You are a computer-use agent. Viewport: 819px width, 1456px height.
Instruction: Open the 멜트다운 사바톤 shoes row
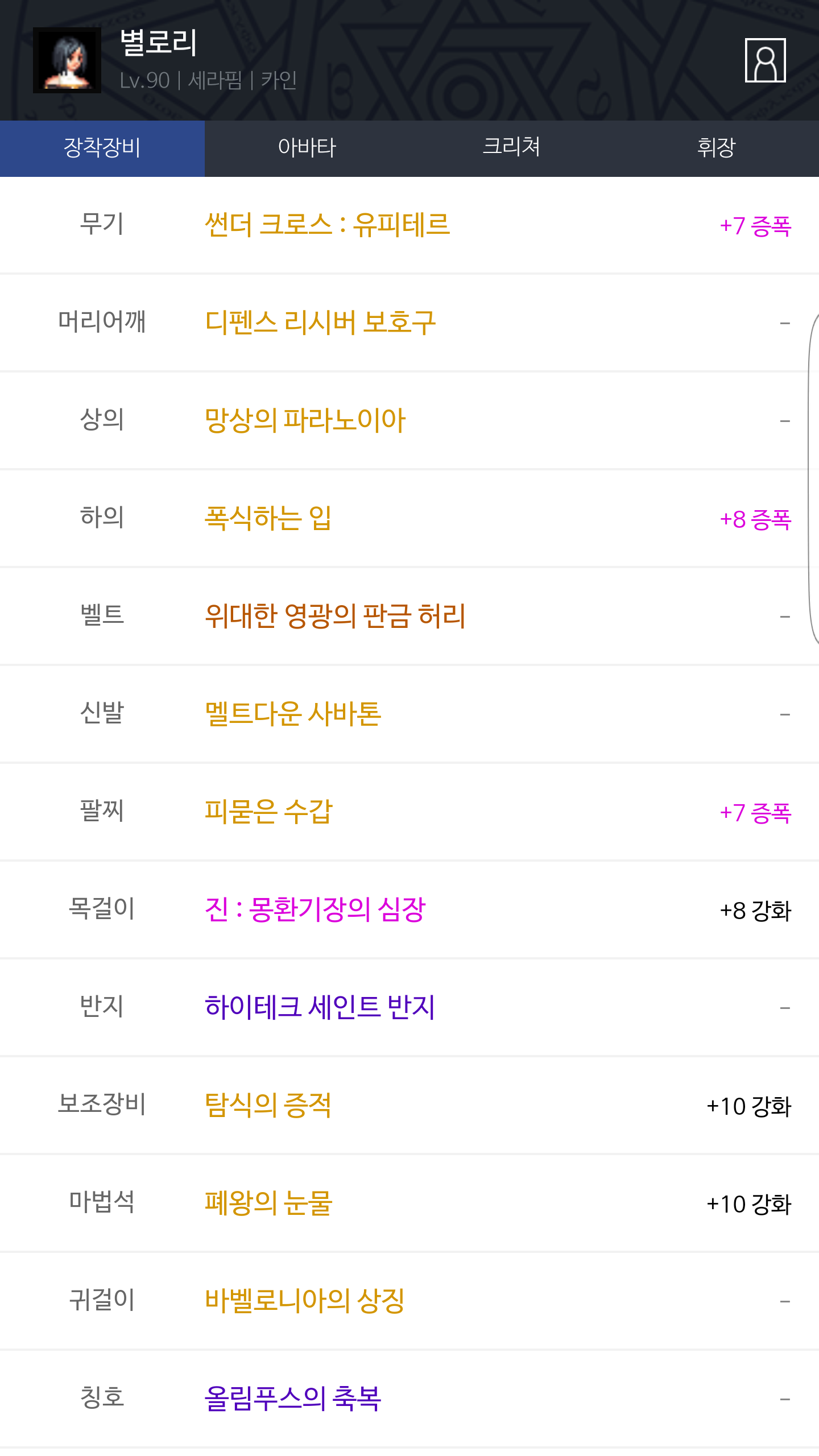(x=409, y=714)
